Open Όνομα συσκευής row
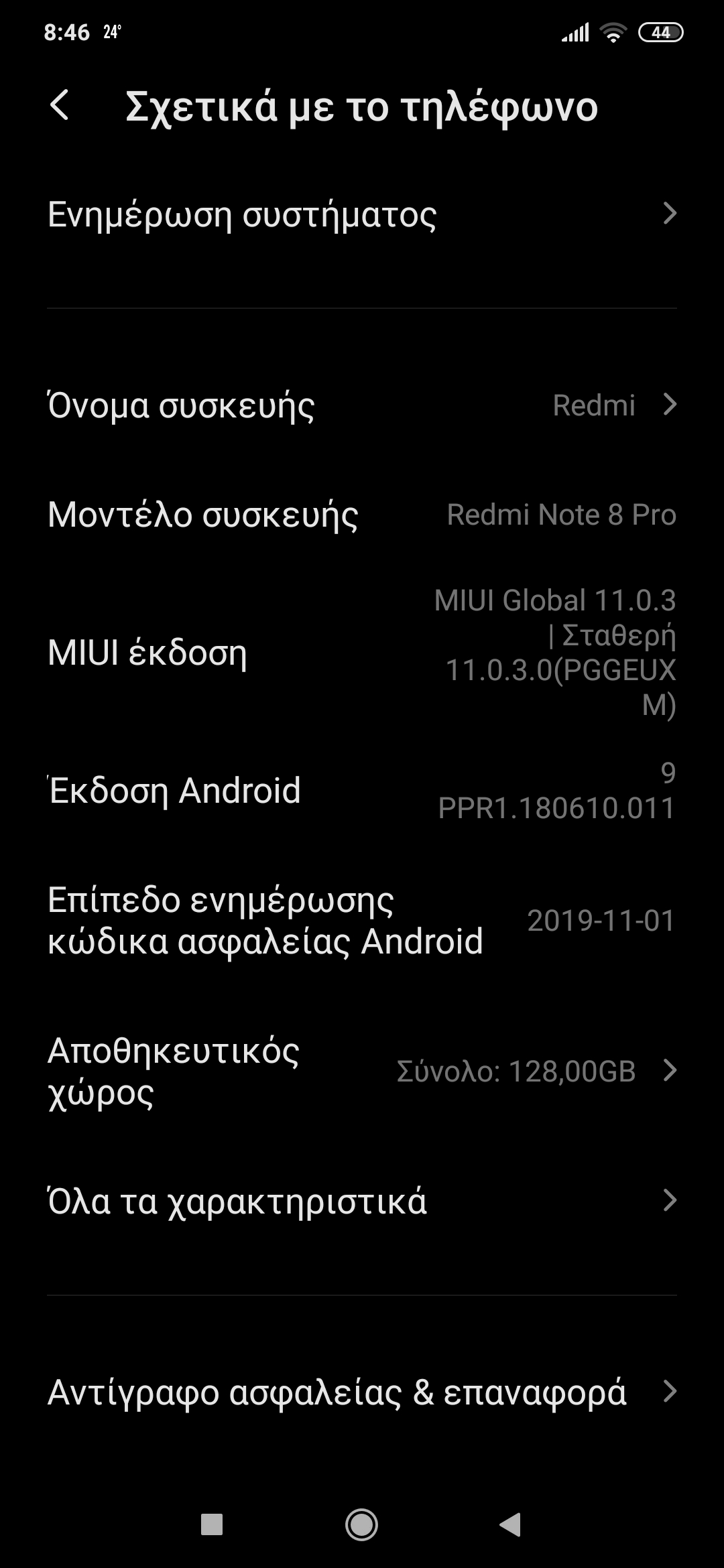 [x=362, y=405]
